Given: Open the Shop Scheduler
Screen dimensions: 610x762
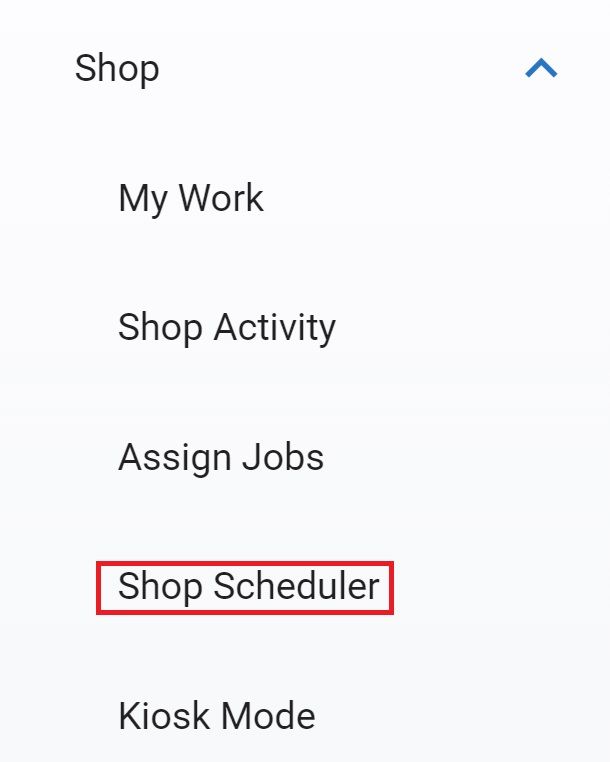Looking at the screenshot, I should point(248,587).
